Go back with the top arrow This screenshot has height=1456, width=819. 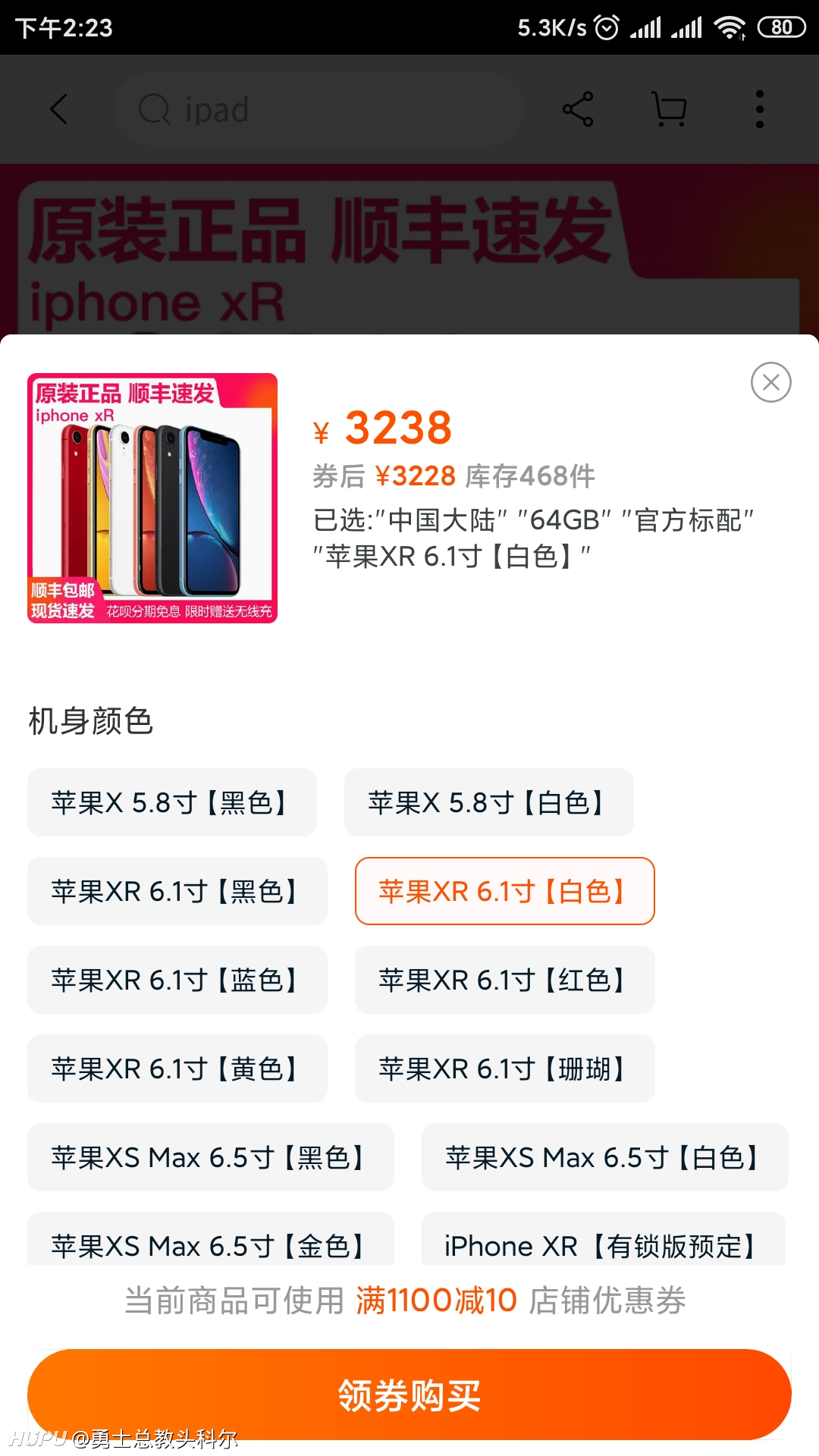point(59,109)
